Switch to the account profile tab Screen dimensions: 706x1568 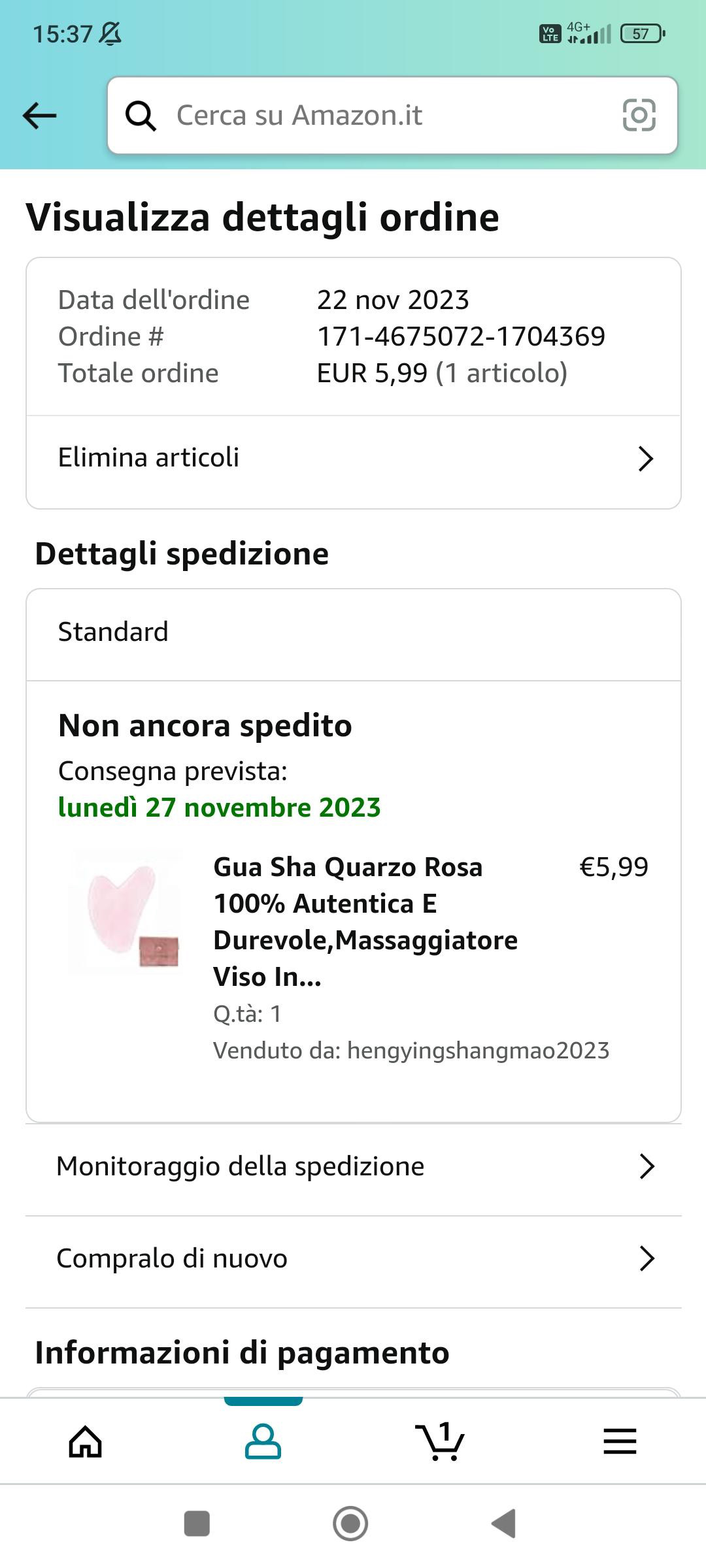pyautogui.click(x=263, y=1441)
